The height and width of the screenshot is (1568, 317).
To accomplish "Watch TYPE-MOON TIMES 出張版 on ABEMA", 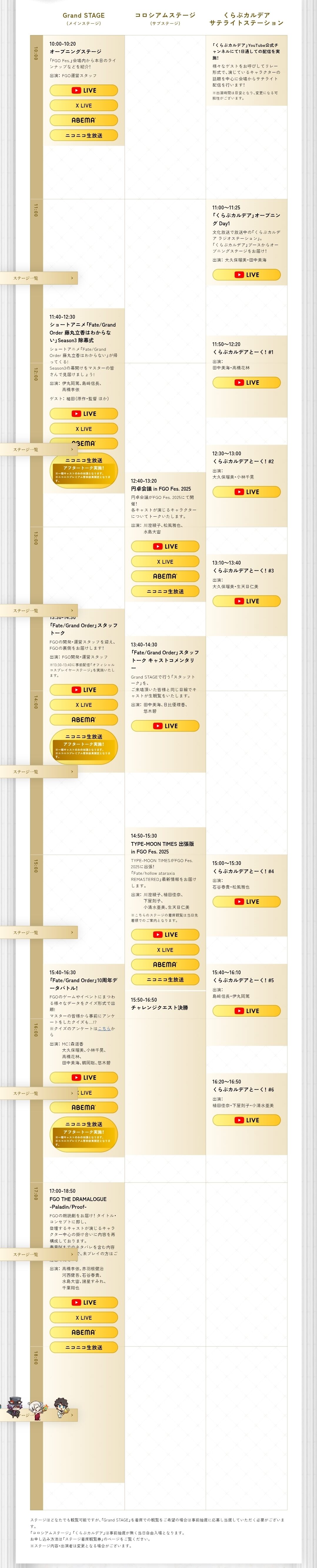I will pos(165,964).
